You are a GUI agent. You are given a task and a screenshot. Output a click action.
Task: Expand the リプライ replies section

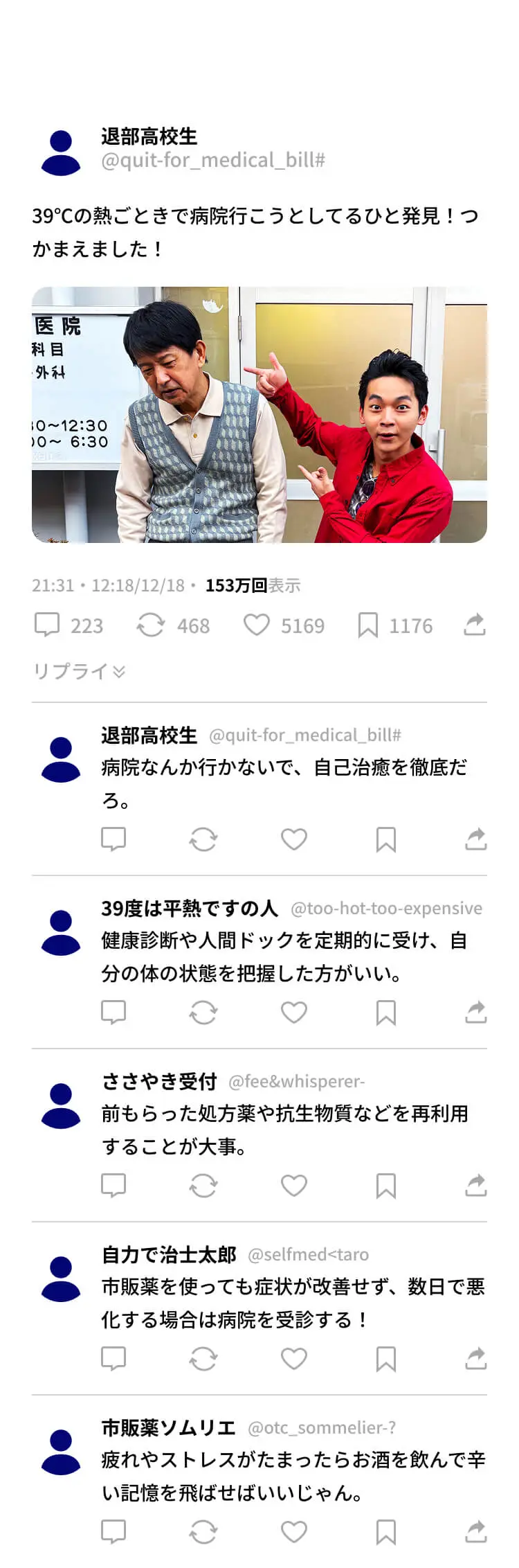79,671
